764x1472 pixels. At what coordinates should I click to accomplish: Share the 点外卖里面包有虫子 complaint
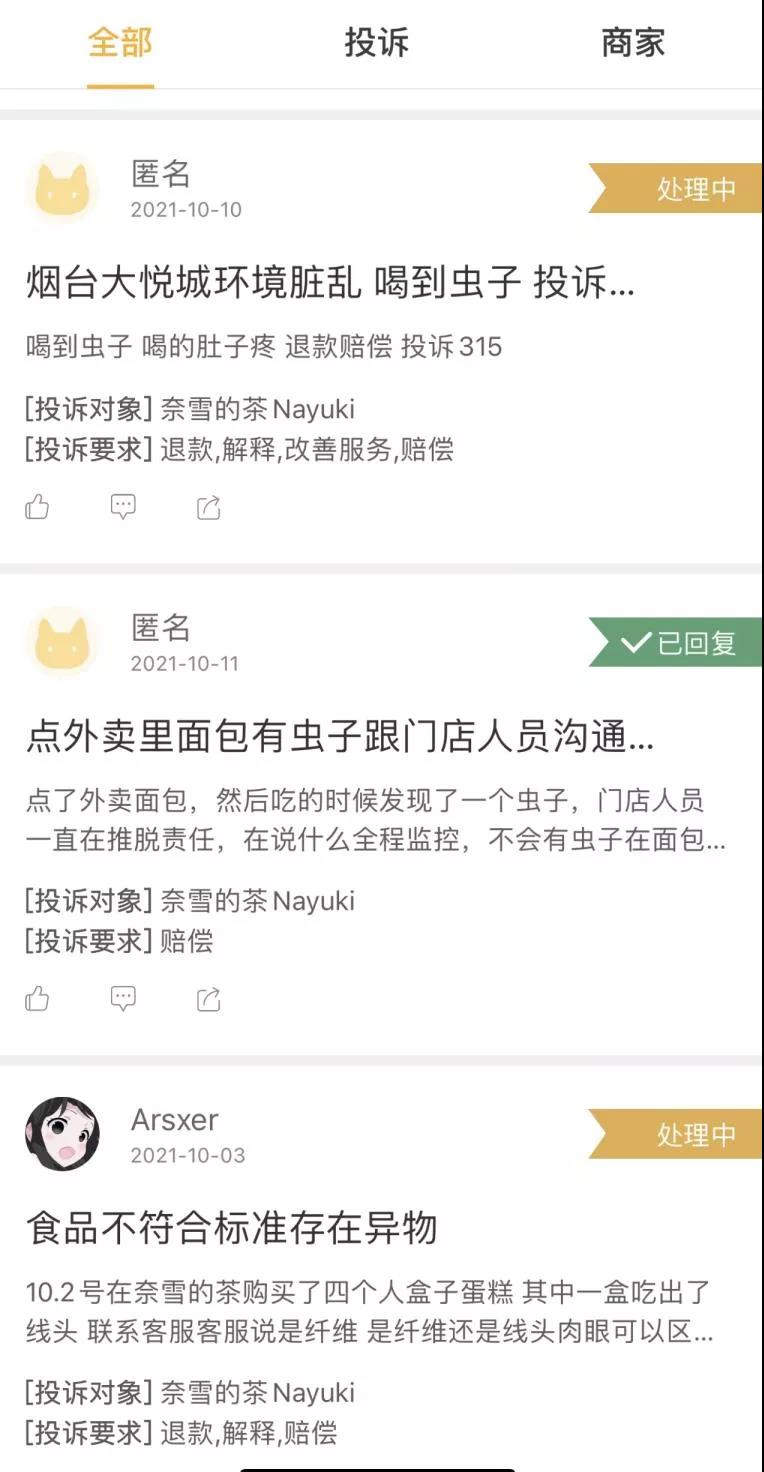[x=208, y=998]
